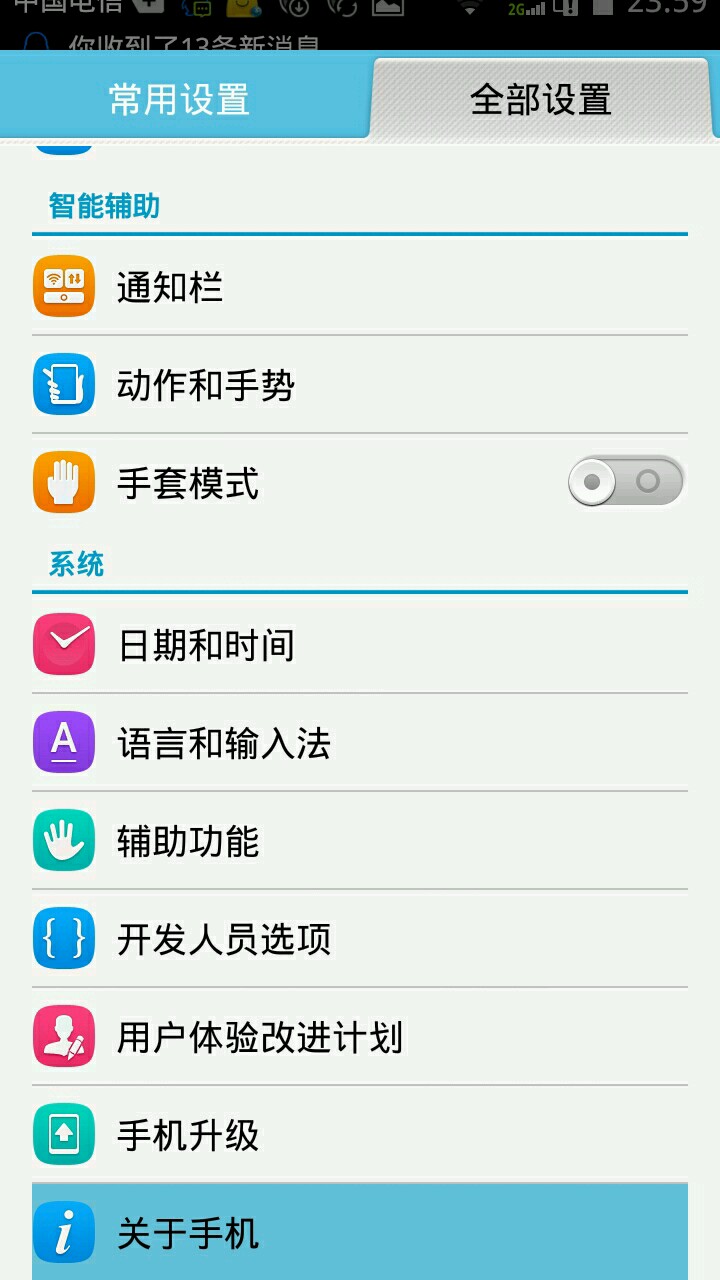This screenshot has height=1280, width=720.
Task: Open 用户体验改进计划
Action: point(360,1037)
